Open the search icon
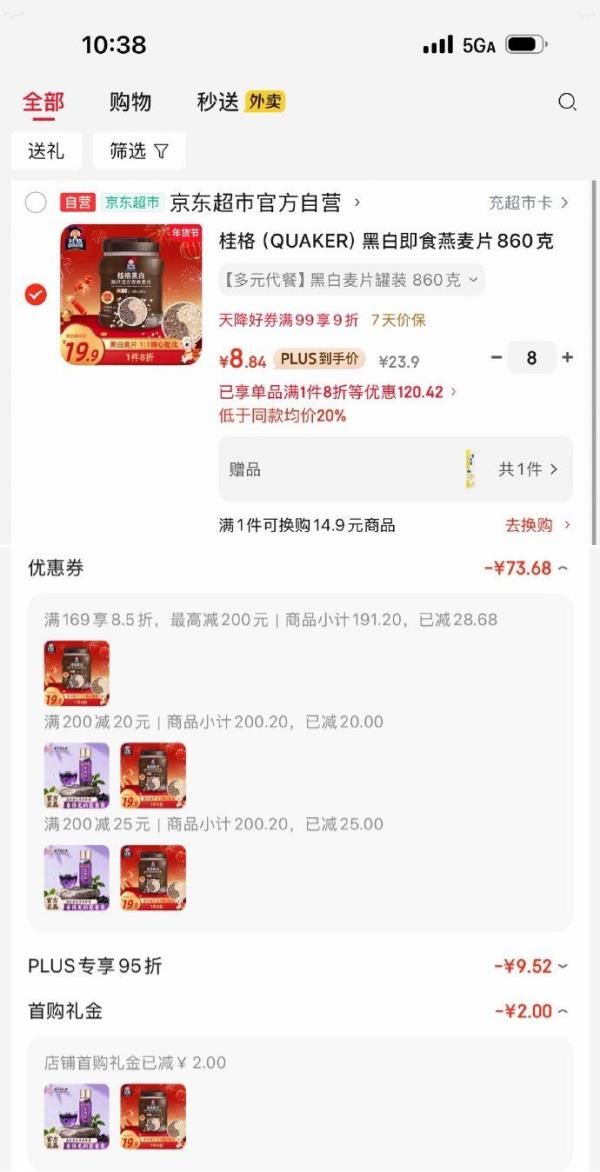The image size is (600, 1172). click(567, 102)
